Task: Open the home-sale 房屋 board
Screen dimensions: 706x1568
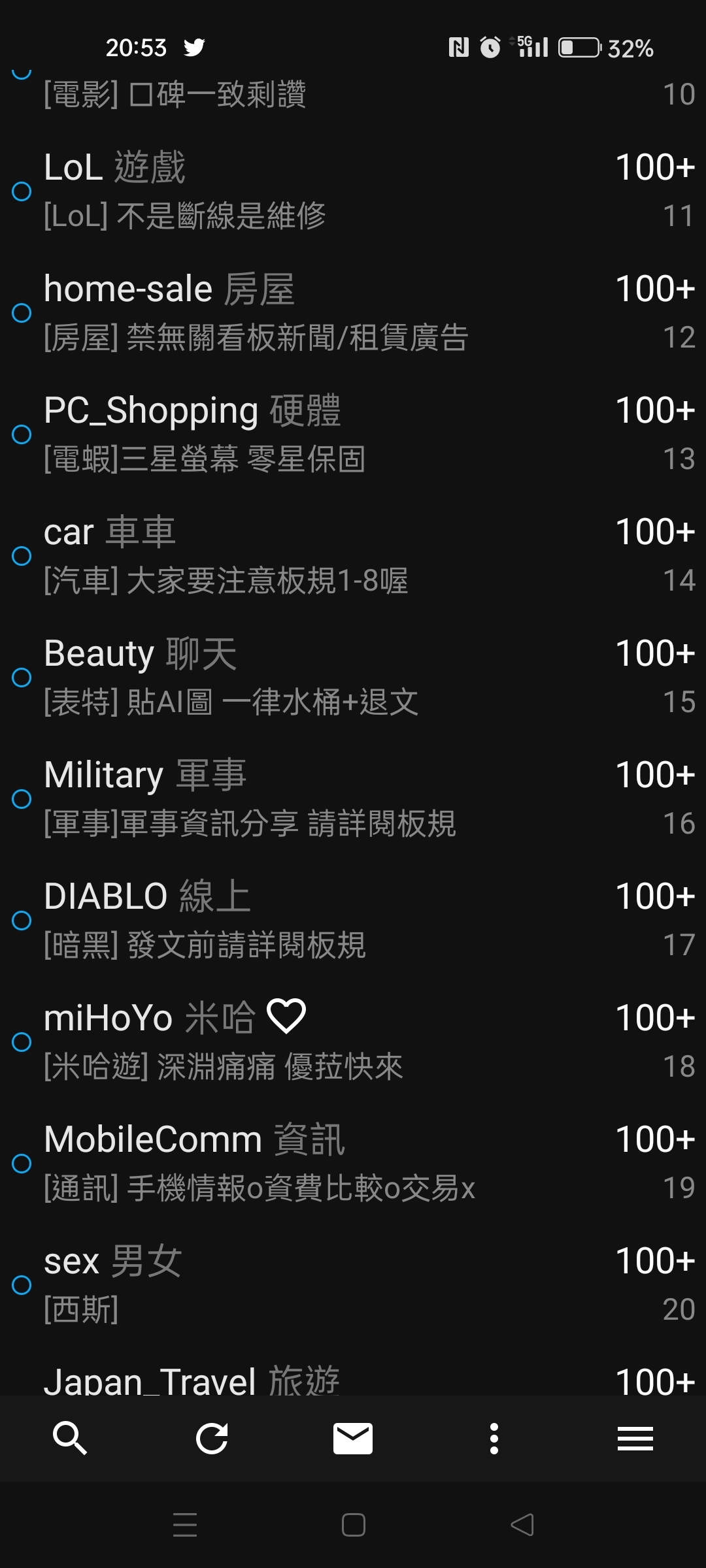Action: pos(353,312)
